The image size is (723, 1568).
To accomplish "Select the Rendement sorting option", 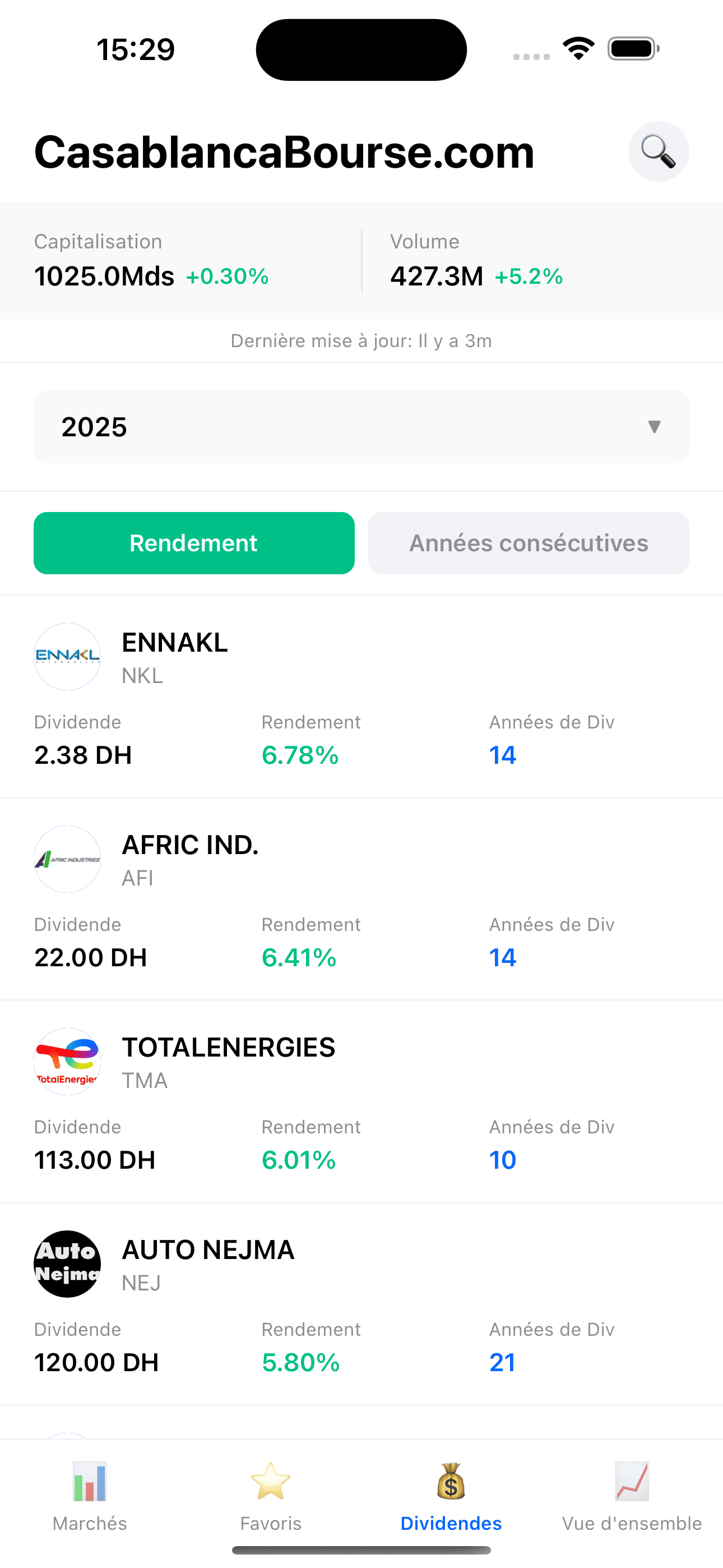I will coord(193,542).
